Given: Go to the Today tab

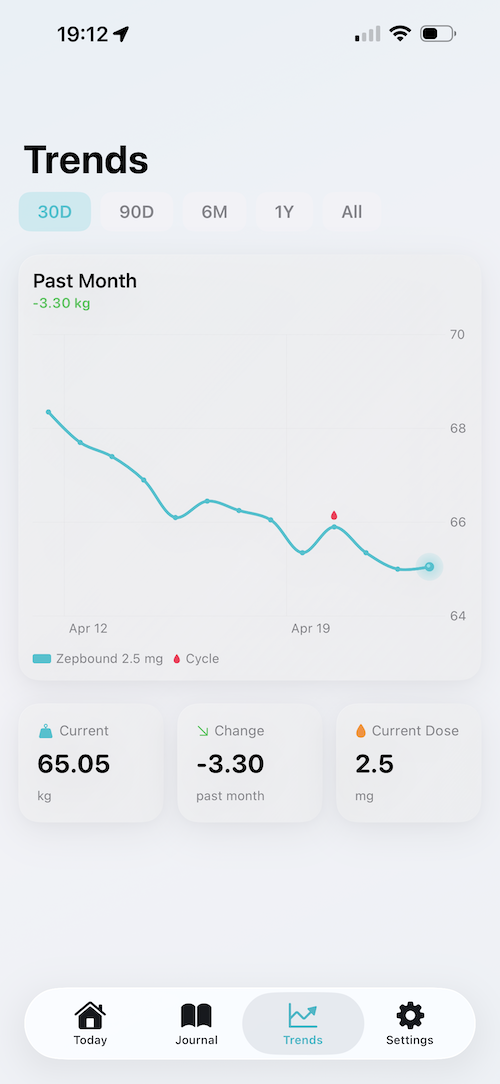Looking at the screenshot, I should [x=91, y=1023].
